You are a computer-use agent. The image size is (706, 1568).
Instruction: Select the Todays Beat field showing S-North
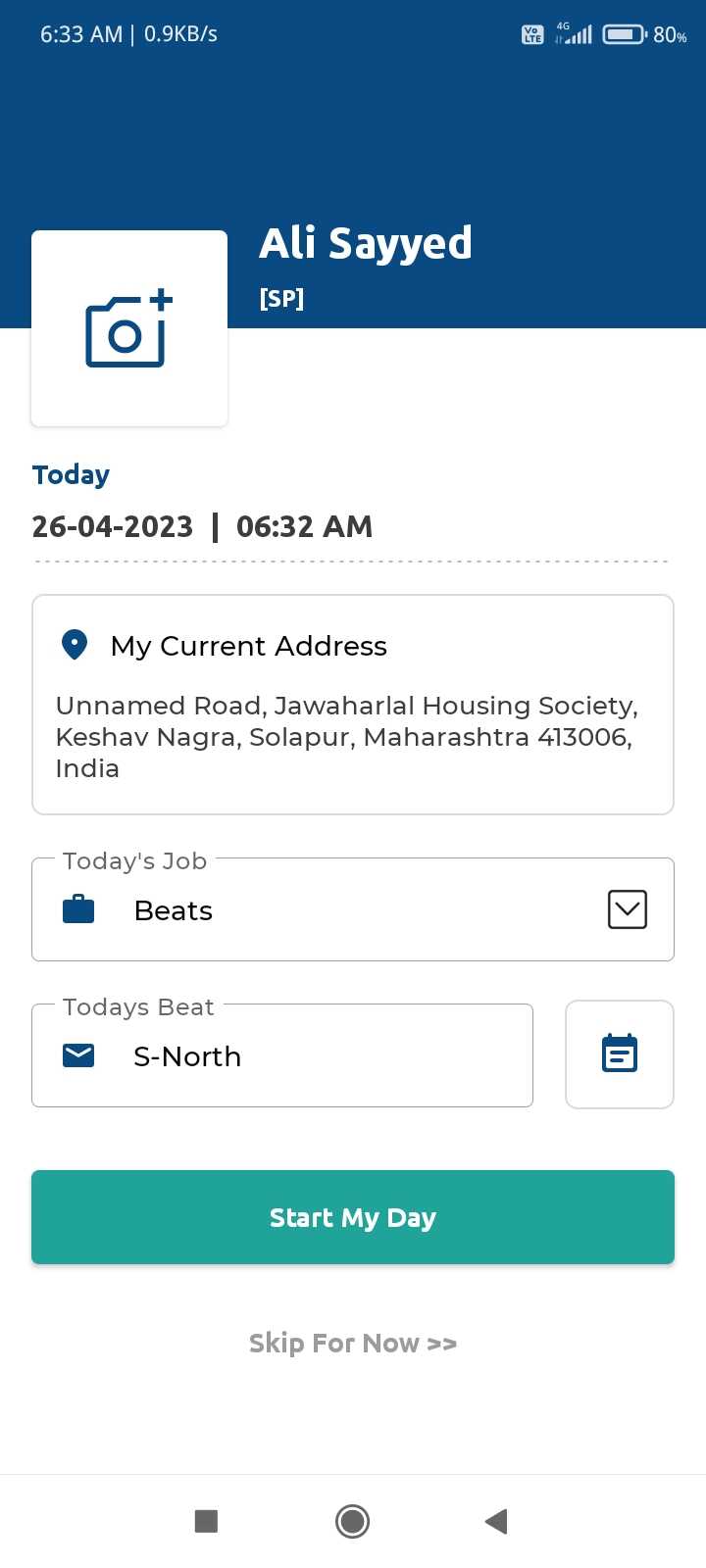[282, 1056]
